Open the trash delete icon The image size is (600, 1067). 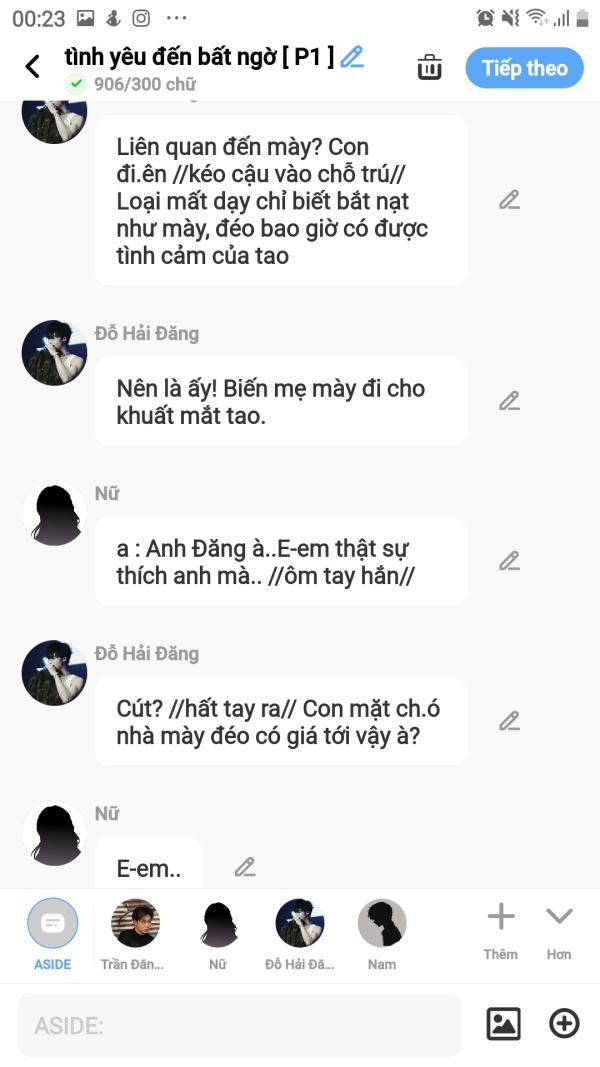click(x=429, y=67)
